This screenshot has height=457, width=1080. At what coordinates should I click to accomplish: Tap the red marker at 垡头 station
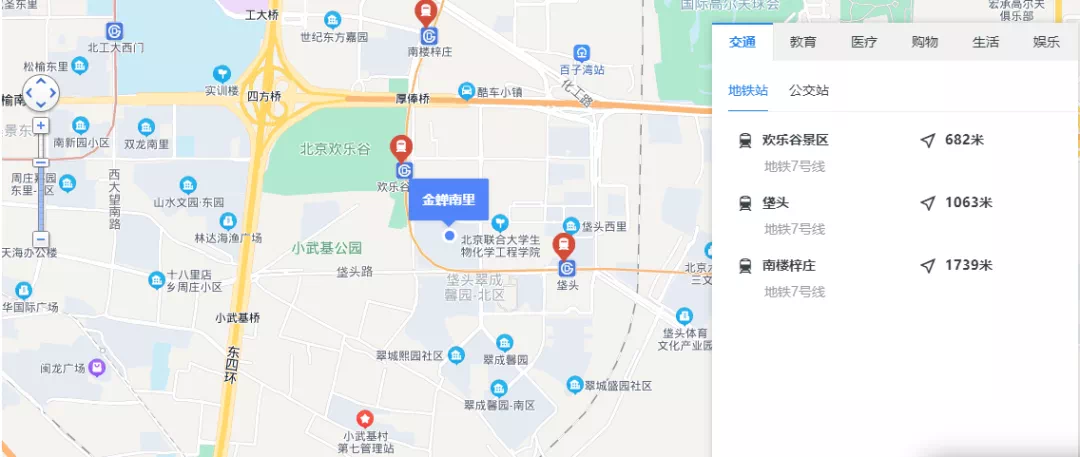[564, 247]
